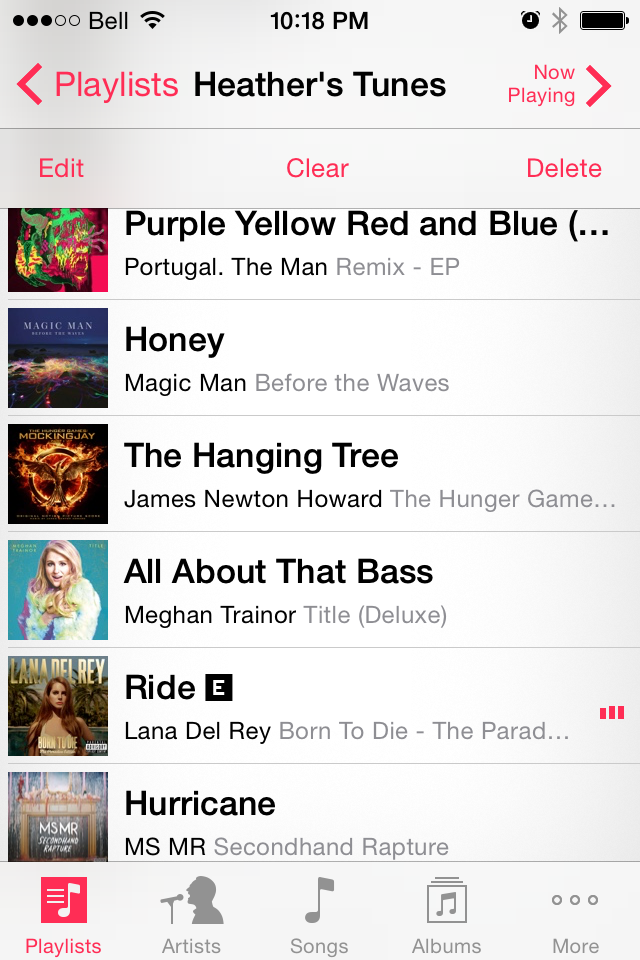Play All About That Bass
Screen dimensions: 640x960
pos(360,590)
